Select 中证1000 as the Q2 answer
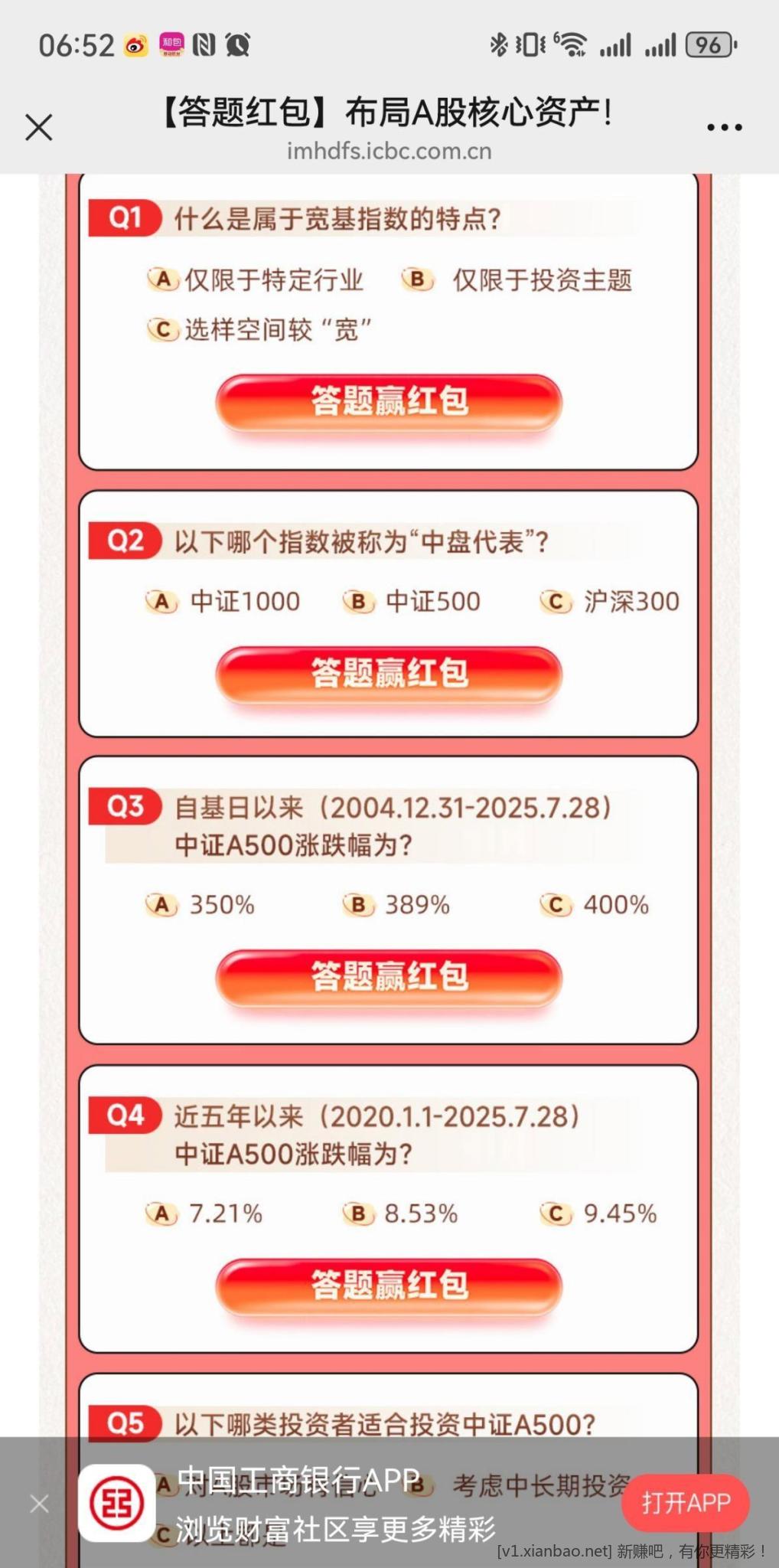The image size is (779, 1568). pyautogui.click(x=223, y=602)
